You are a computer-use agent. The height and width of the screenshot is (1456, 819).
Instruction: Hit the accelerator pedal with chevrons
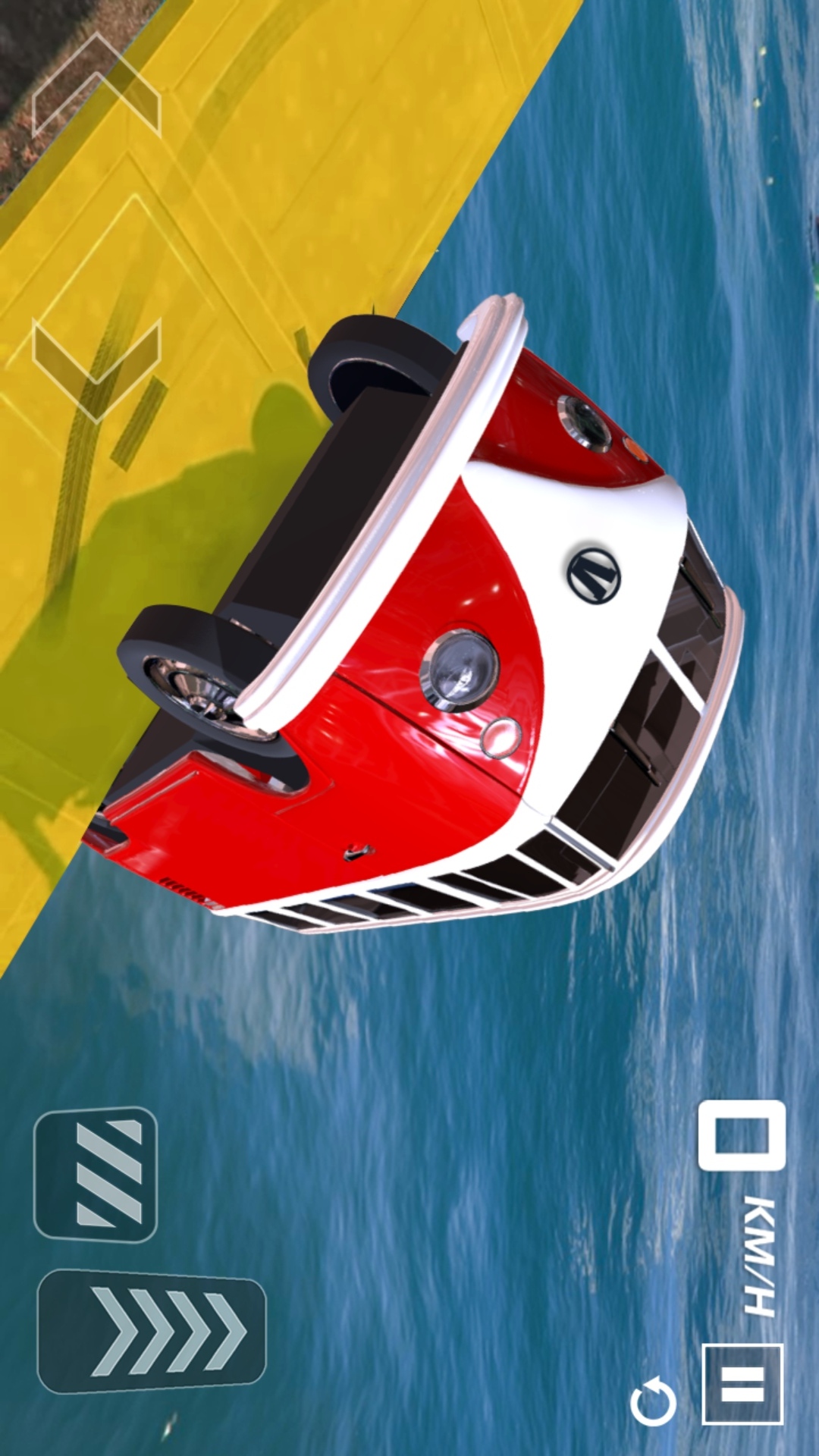click(x=152, y=1332)
